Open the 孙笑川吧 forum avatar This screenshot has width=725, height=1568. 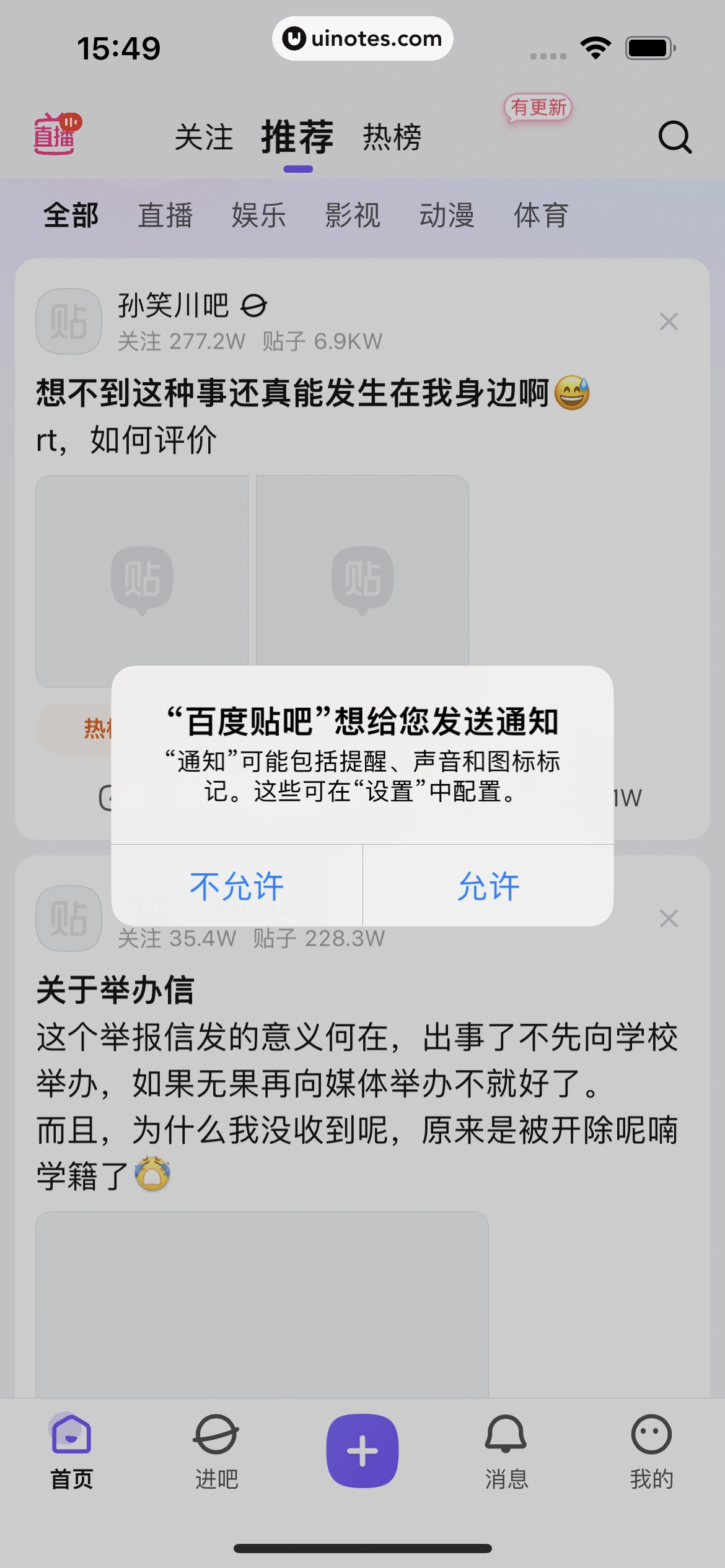[x=68, y=321]
